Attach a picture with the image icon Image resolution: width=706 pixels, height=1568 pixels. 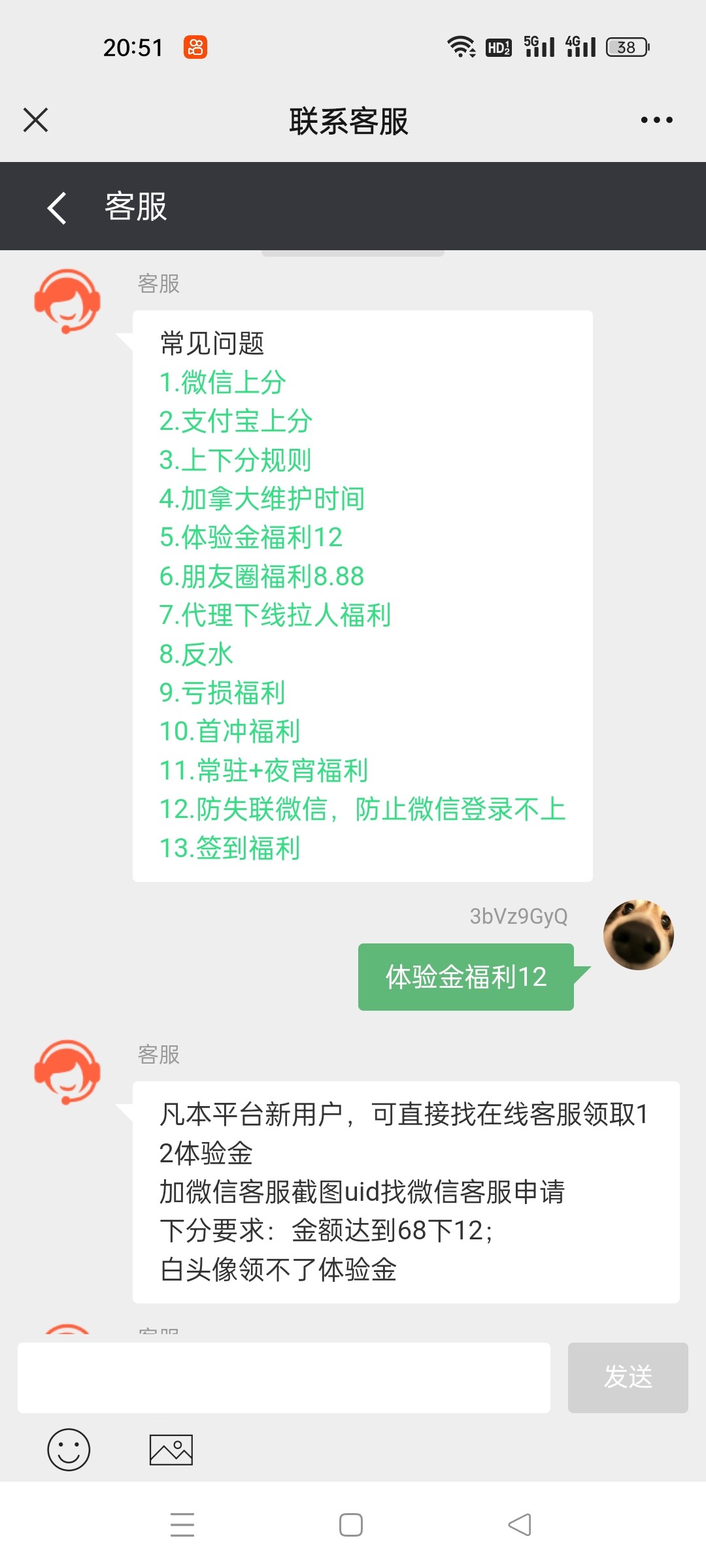[171, 1449]
